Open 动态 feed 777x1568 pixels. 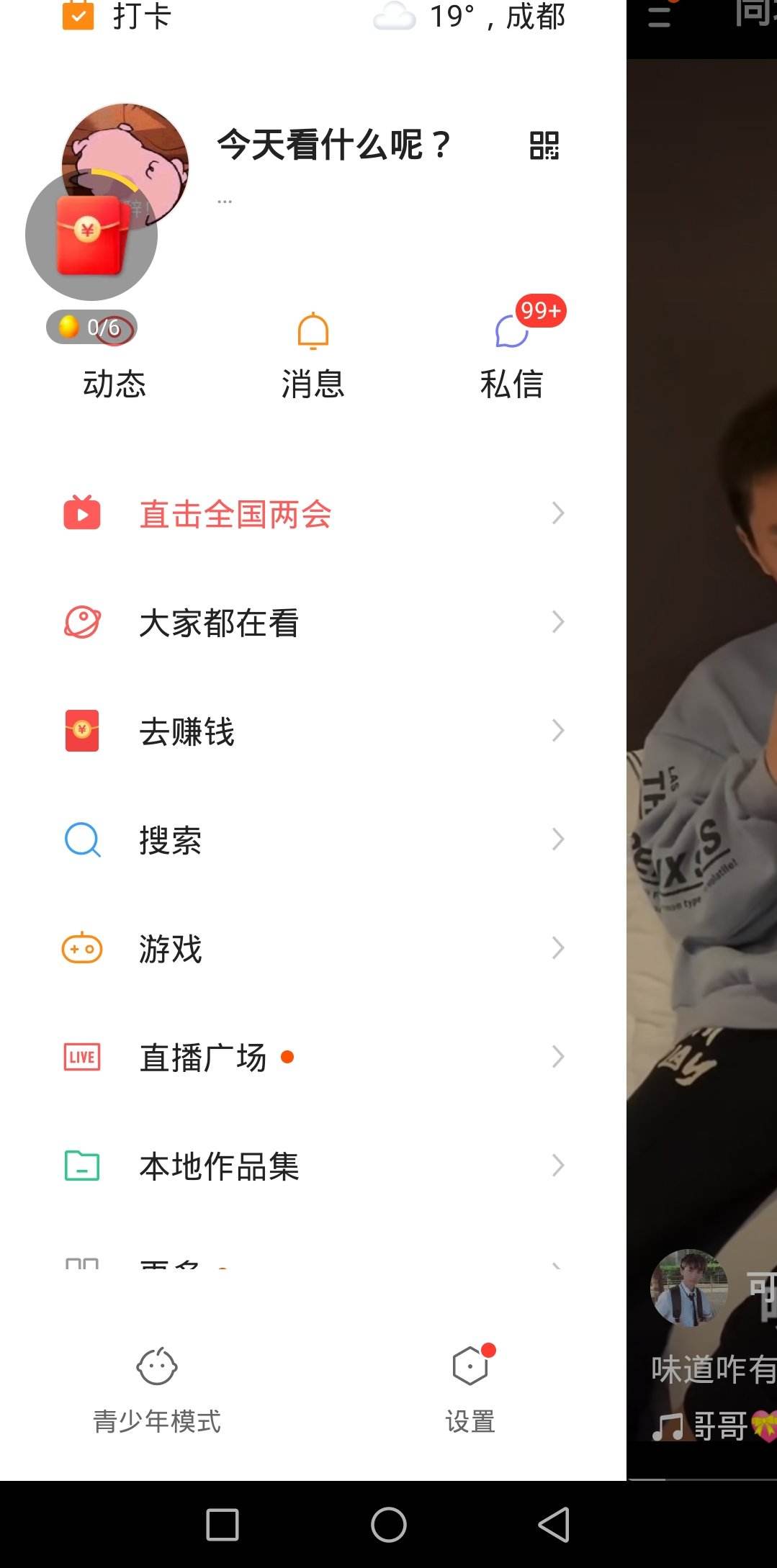click(114, 382)
